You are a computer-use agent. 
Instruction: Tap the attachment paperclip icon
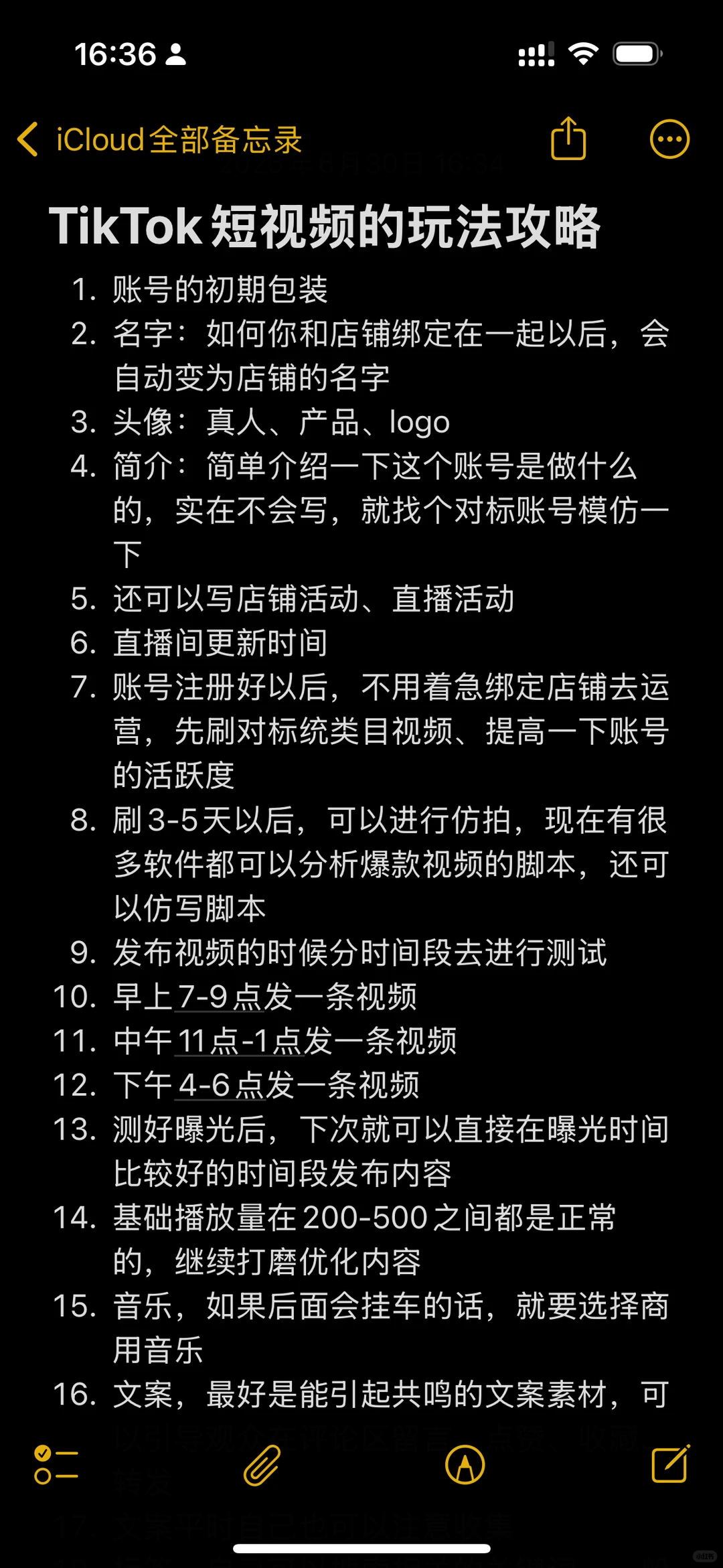coord(262,1464)
